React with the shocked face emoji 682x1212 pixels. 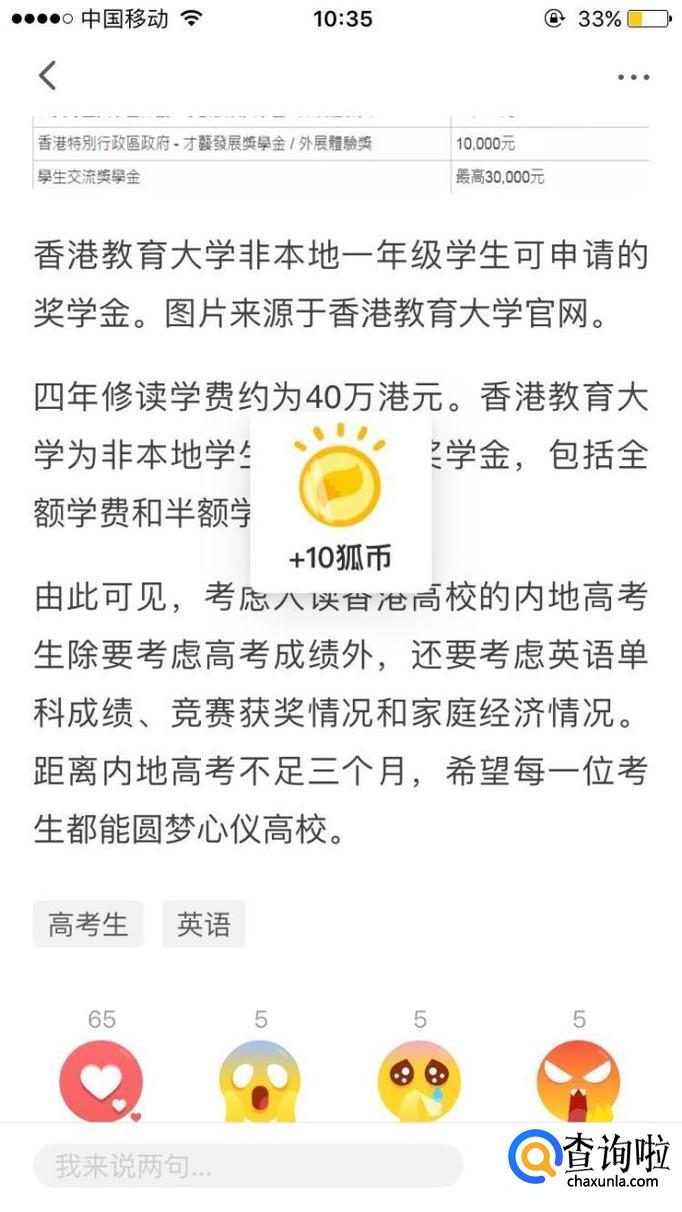pos(260,1081)
